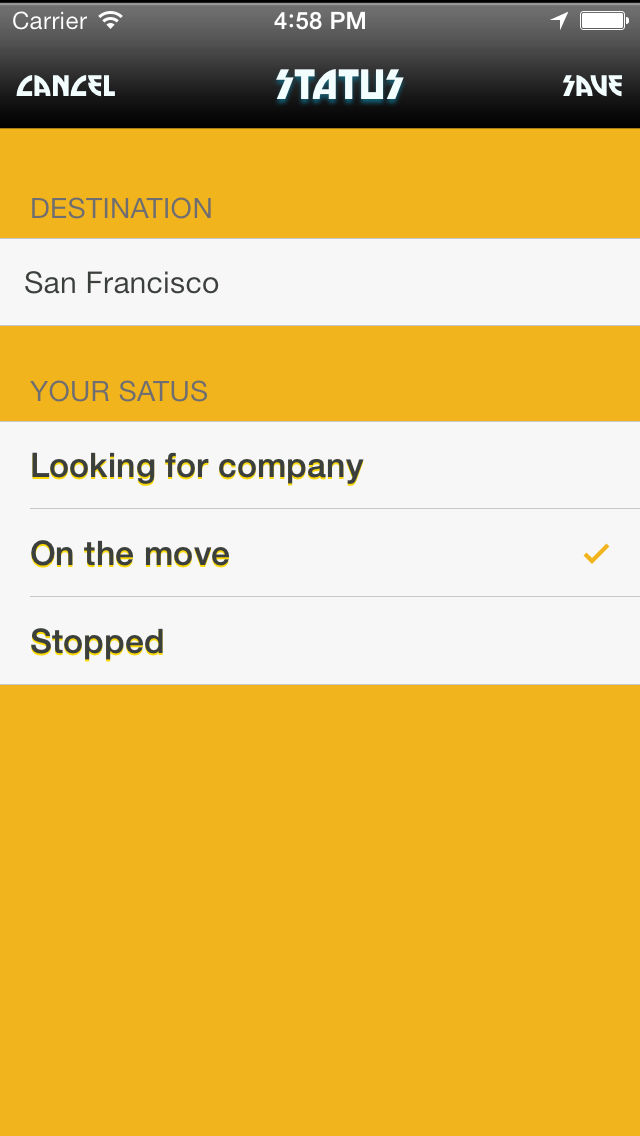The image size is (640, 1136).
Task: Save the status changes
Action: point(592,85)
